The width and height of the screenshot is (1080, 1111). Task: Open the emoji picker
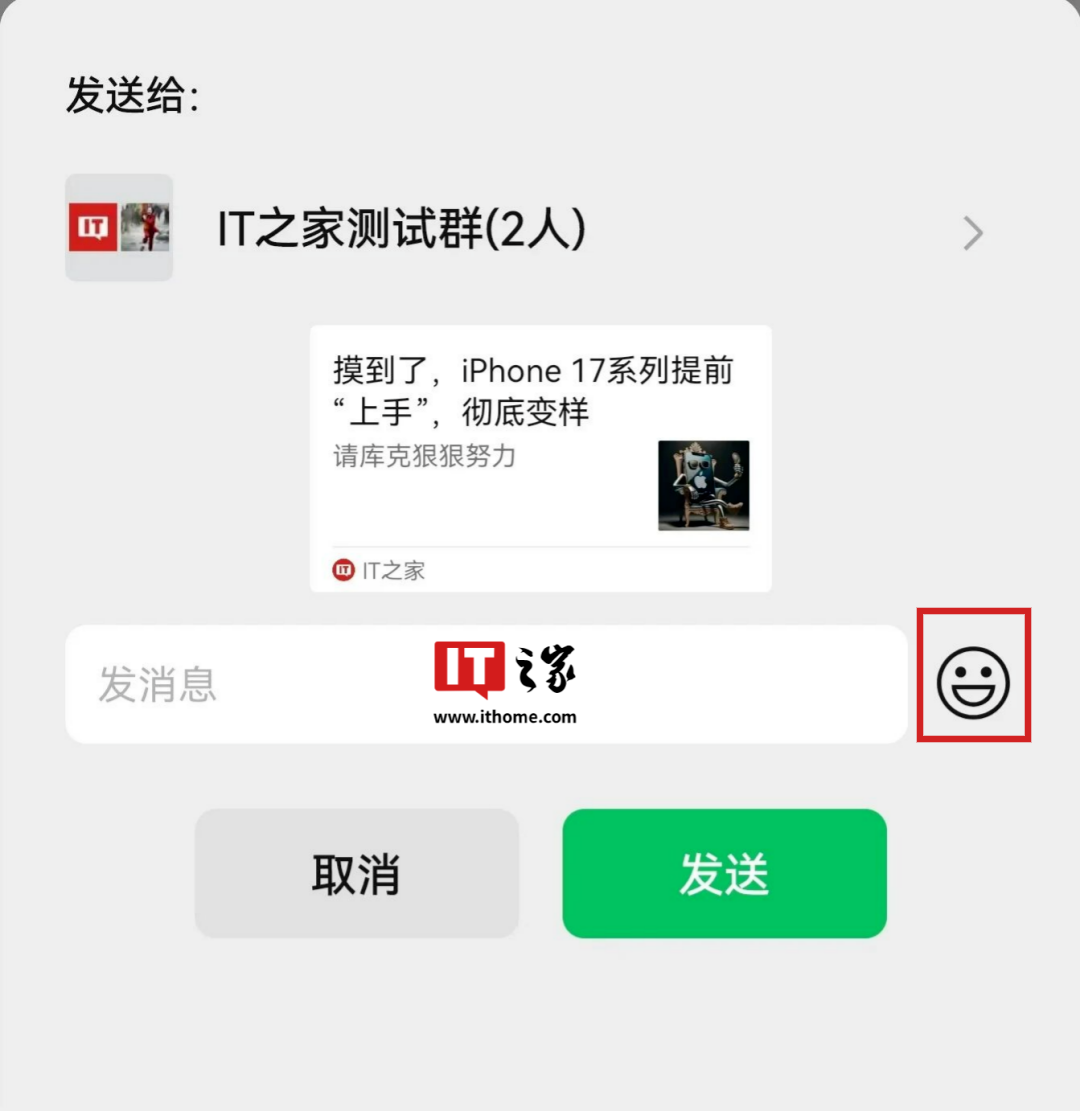[x=973, y=684]
